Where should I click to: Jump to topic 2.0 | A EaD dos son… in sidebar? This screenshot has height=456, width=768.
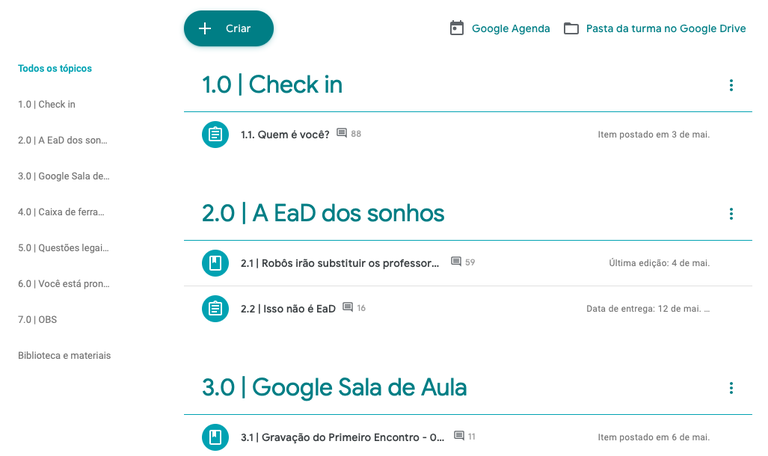[x=62, y=140]
